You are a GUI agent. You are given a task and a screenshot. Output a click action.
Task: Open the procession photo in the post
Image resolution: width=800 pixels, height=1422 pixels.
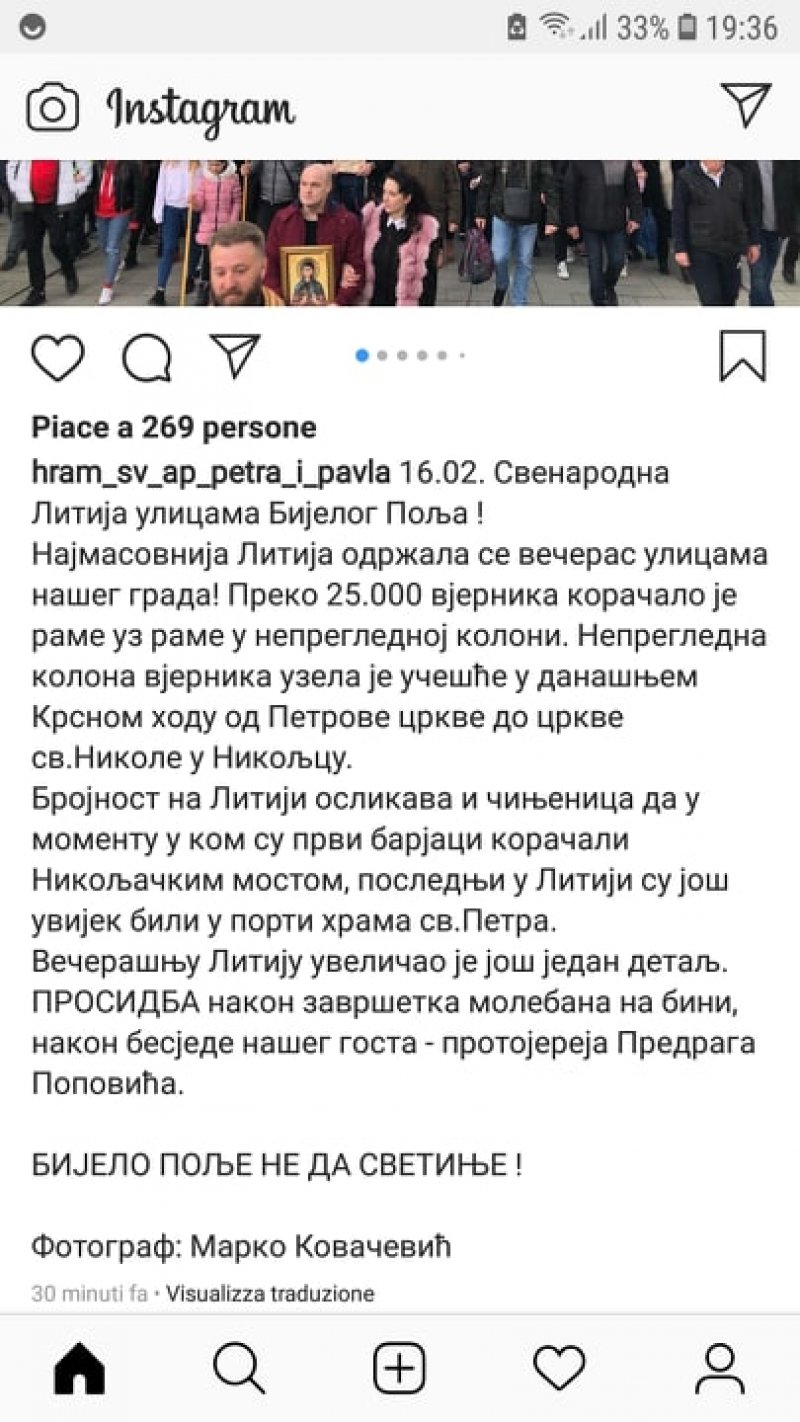click(x=400, y=232)
